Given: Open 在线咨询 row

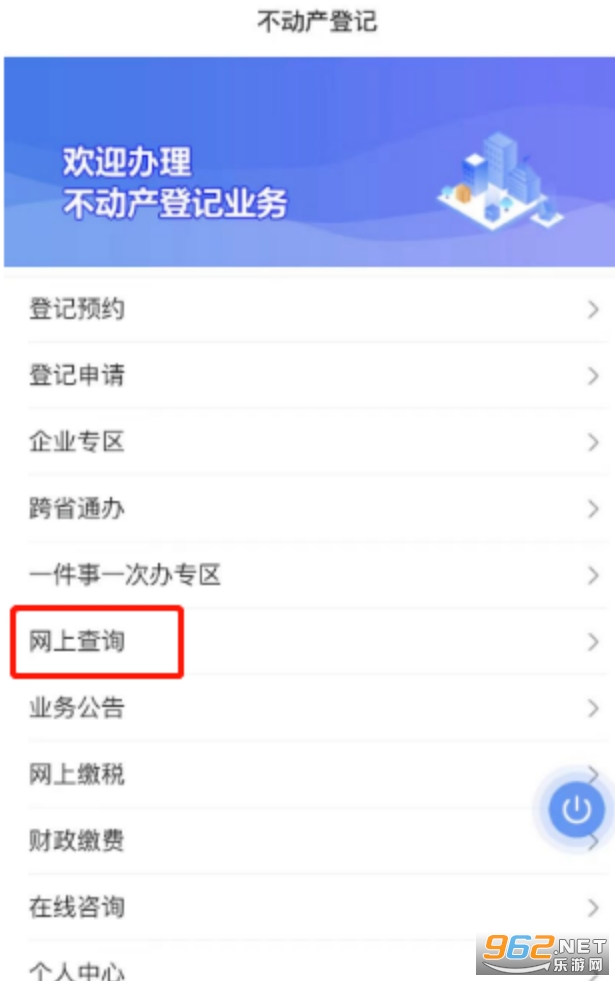Looking at the screenshot, I should (310, 907).
